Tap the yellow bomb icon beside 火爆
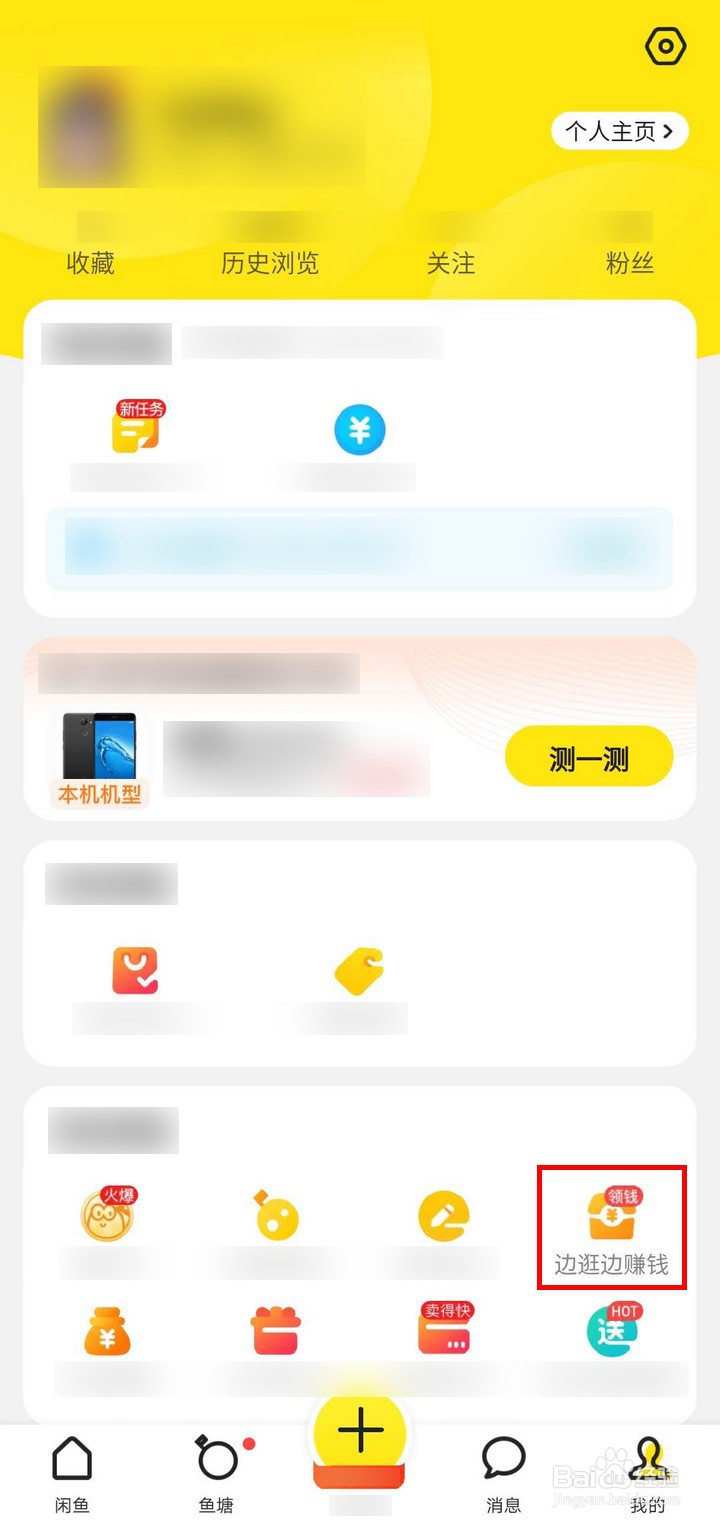 tap(275, 1213)
